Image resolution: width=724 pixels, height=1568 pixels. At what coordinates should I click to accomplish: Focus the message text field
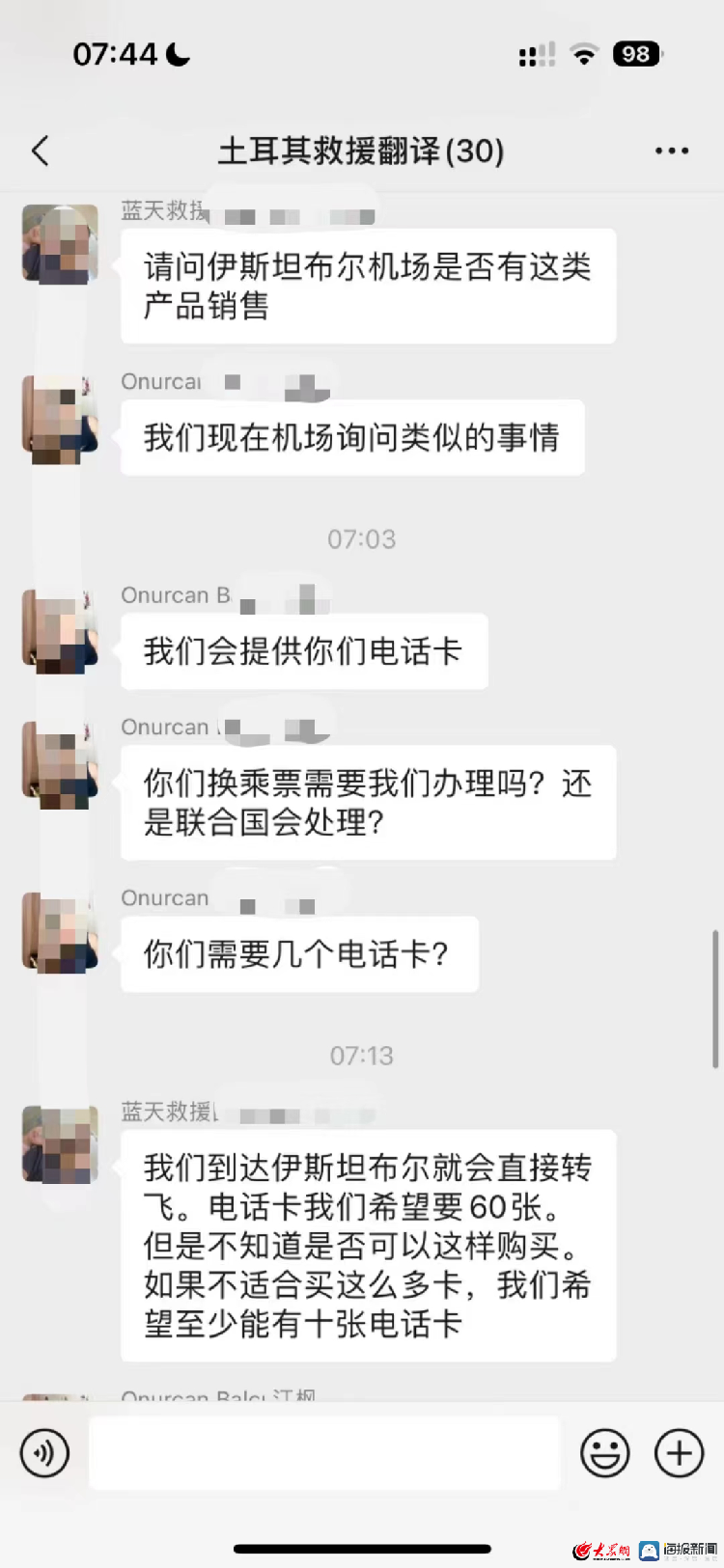click(x=324, y=1453)
